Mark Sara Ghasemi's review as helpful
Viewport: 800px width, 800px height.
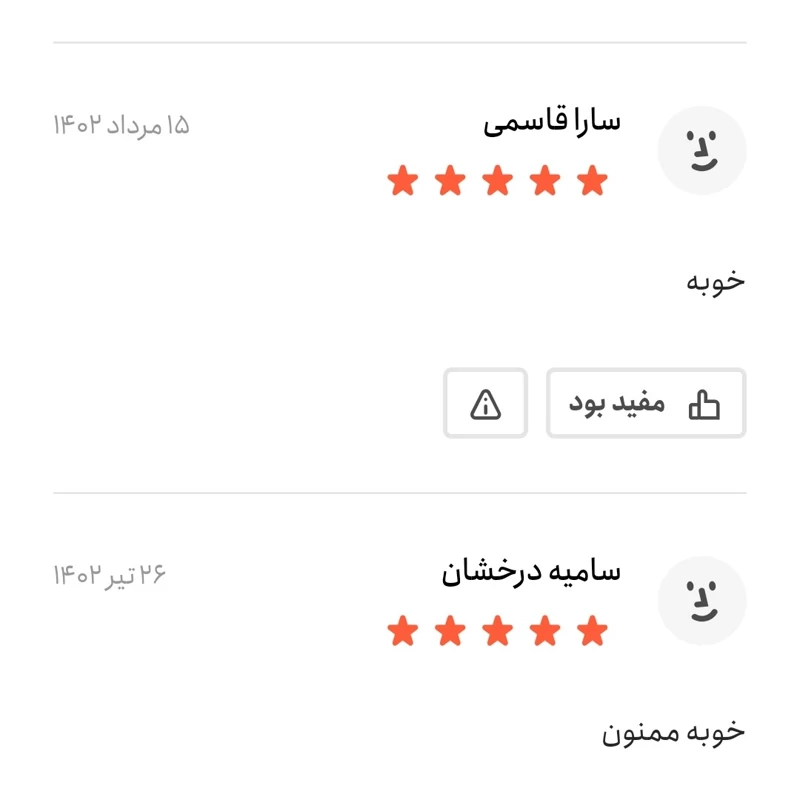[x=646, y=404]
